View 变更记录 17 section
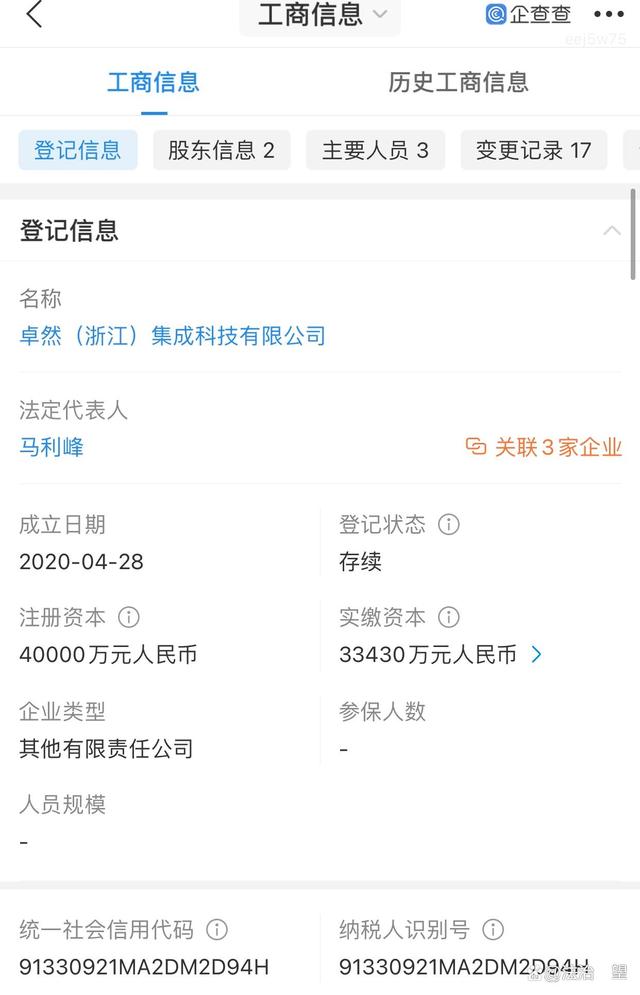Screen dimensions: 640x995 point(534,150)
